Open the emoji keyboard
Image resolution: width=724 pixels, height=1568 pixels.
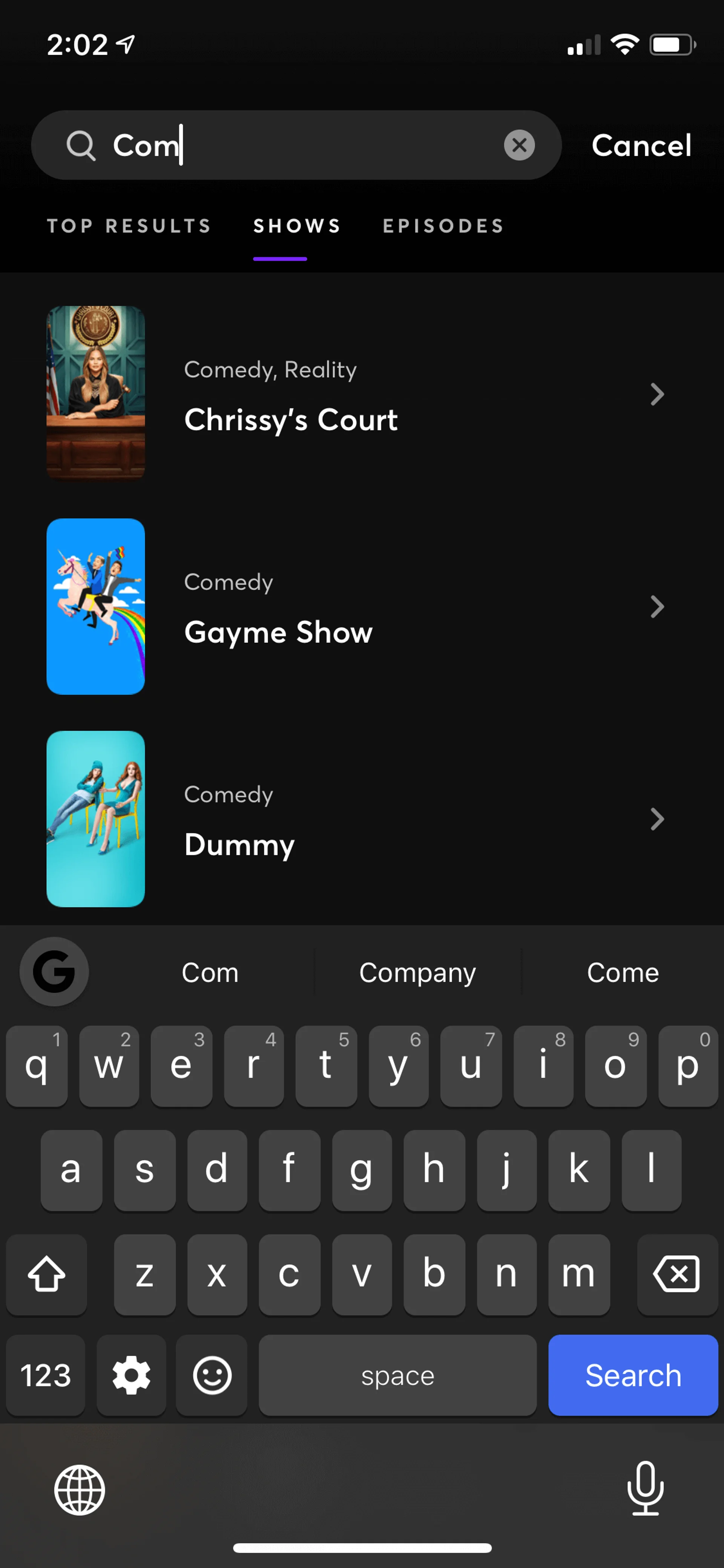212,1376
